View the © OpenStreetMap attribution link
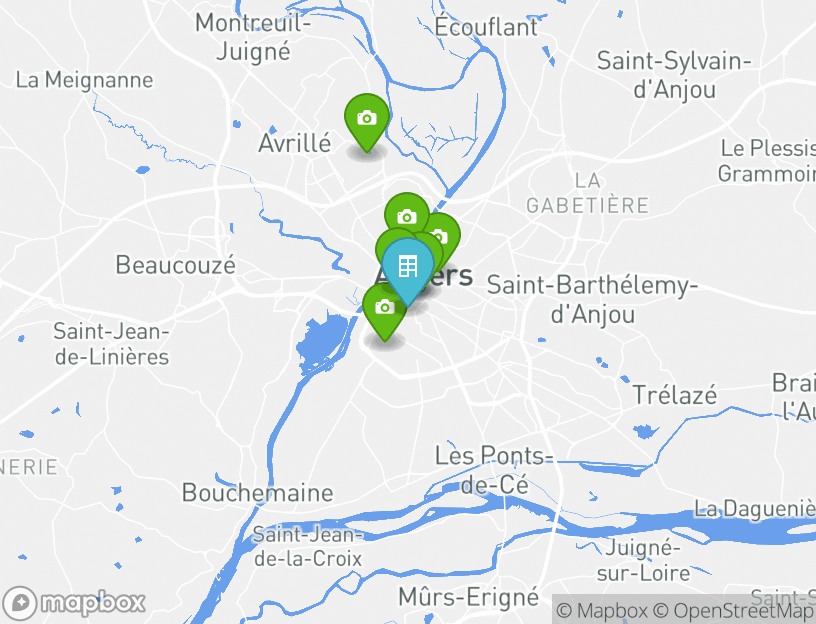816x624 pixels. click(x=734, y=610)
